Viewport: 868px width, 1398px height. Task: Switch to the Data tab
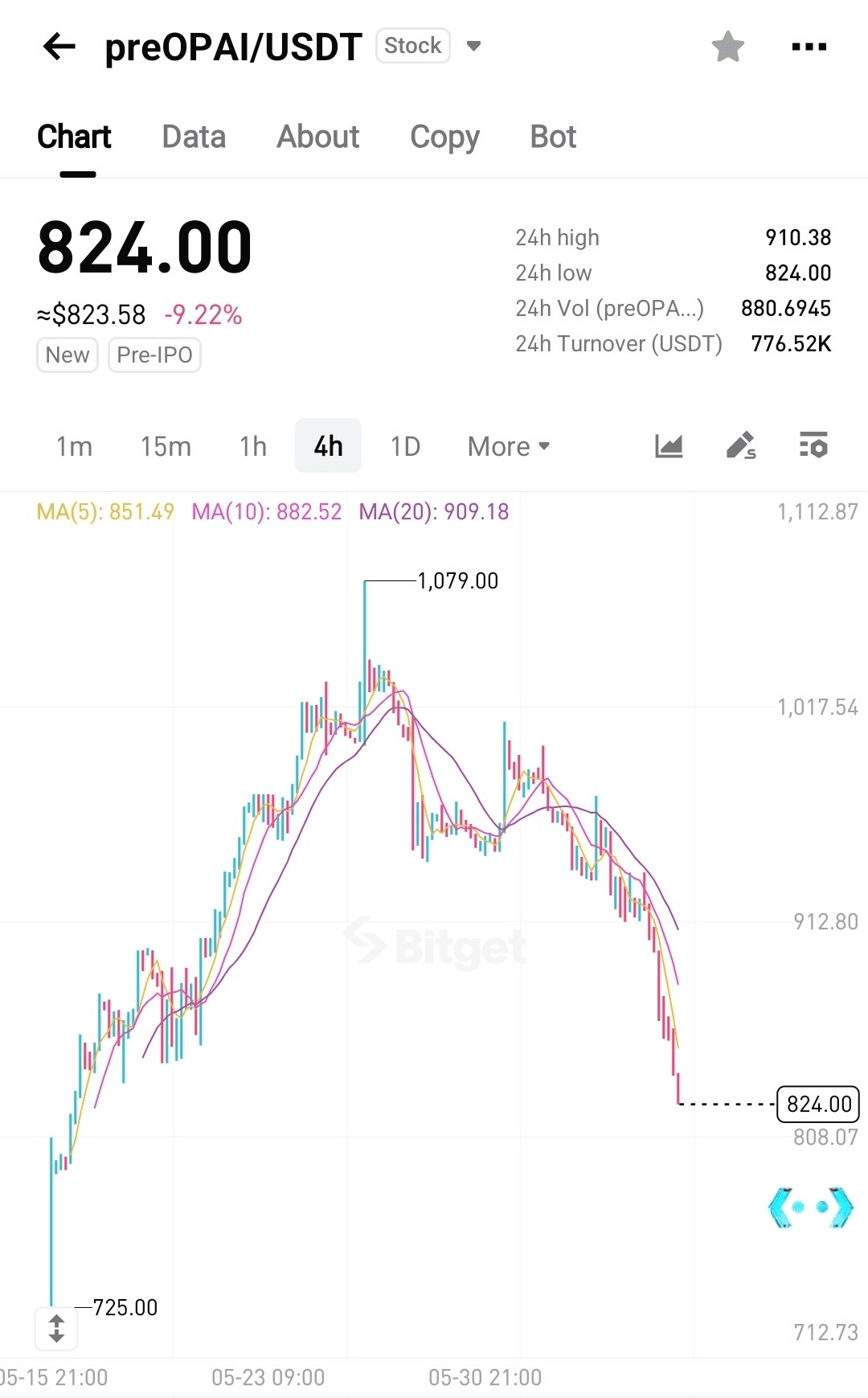coord(194,137)
